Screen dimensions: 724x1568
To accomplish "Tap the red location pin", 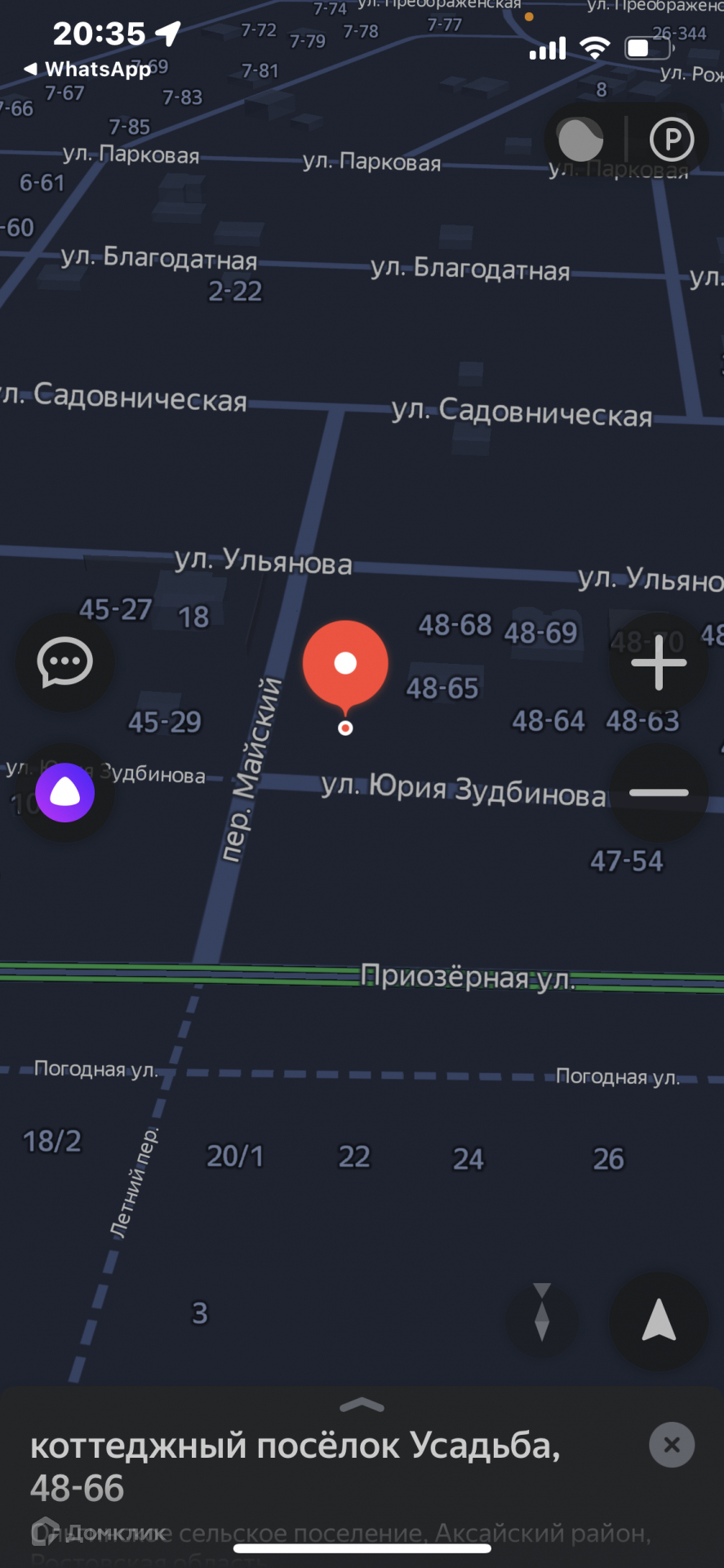I will coord(345,665).
